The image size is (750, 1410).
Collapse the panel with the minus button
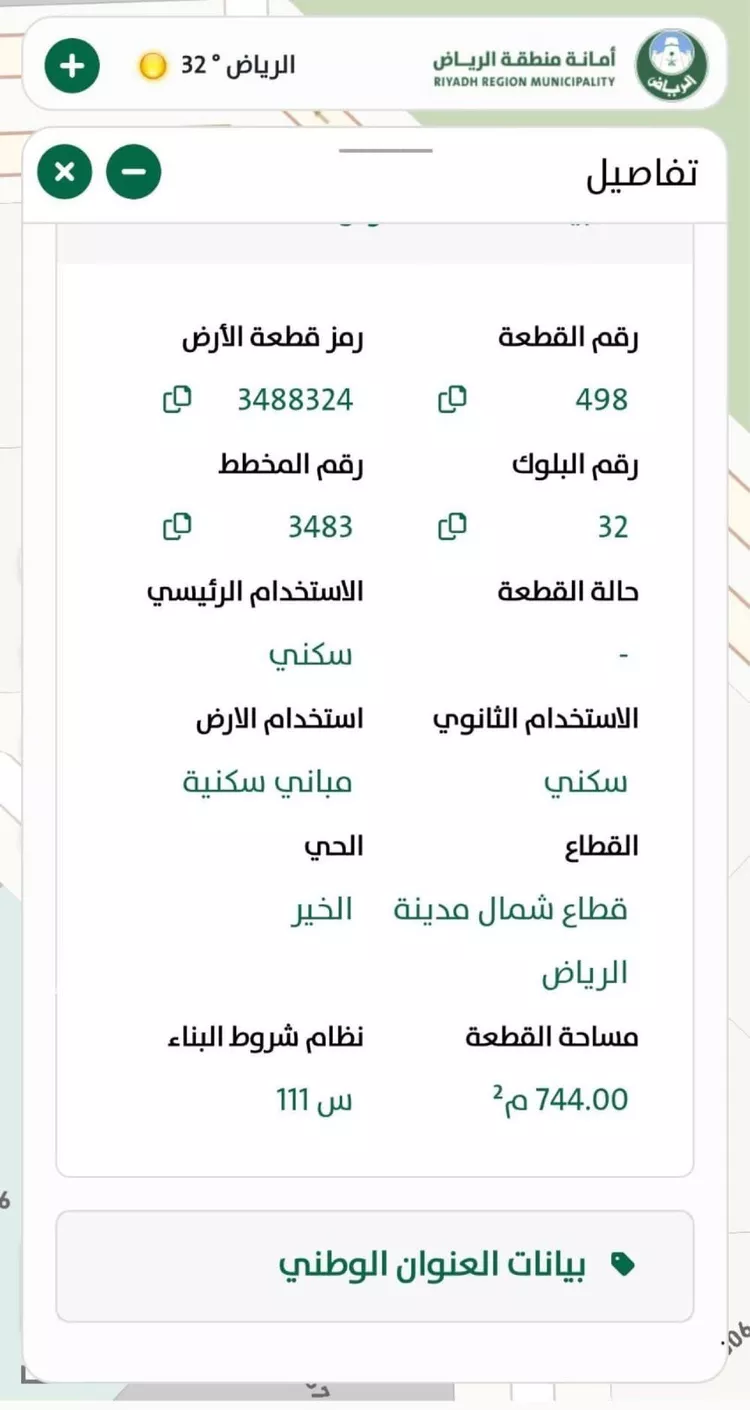coord(134,171)
